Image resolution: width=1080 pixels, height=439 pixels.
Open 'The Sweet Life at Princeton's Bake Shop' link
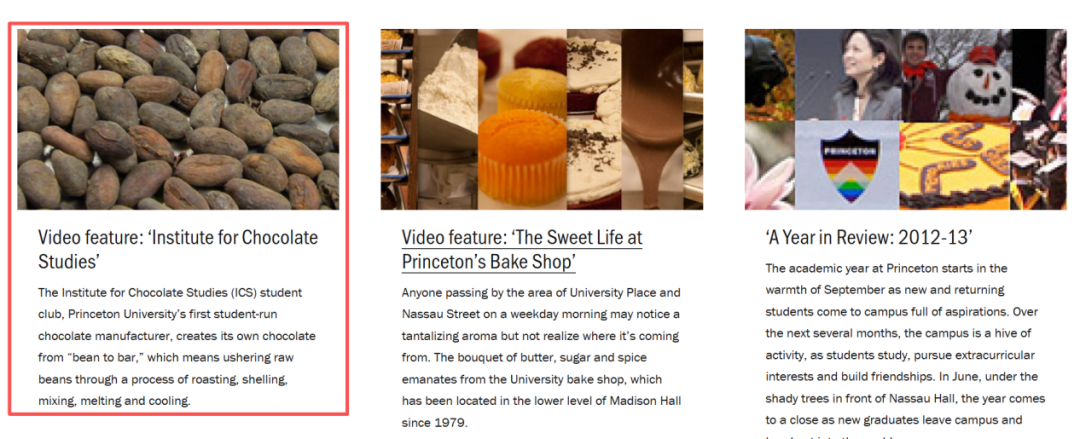[x=521, y=249]
